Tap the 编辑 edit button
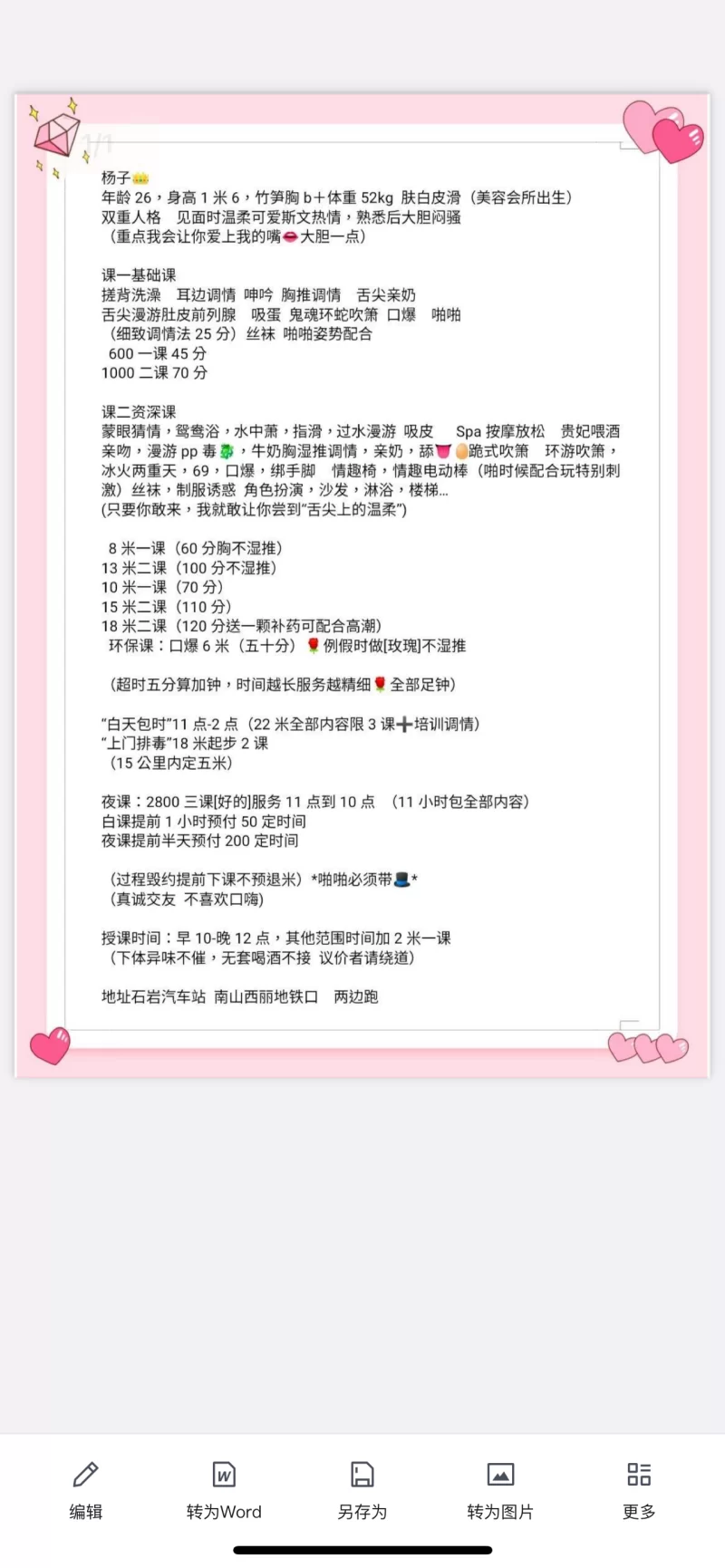Image resolution: width=725 pixels, height=1568 pixels. tap(86, 1490)
